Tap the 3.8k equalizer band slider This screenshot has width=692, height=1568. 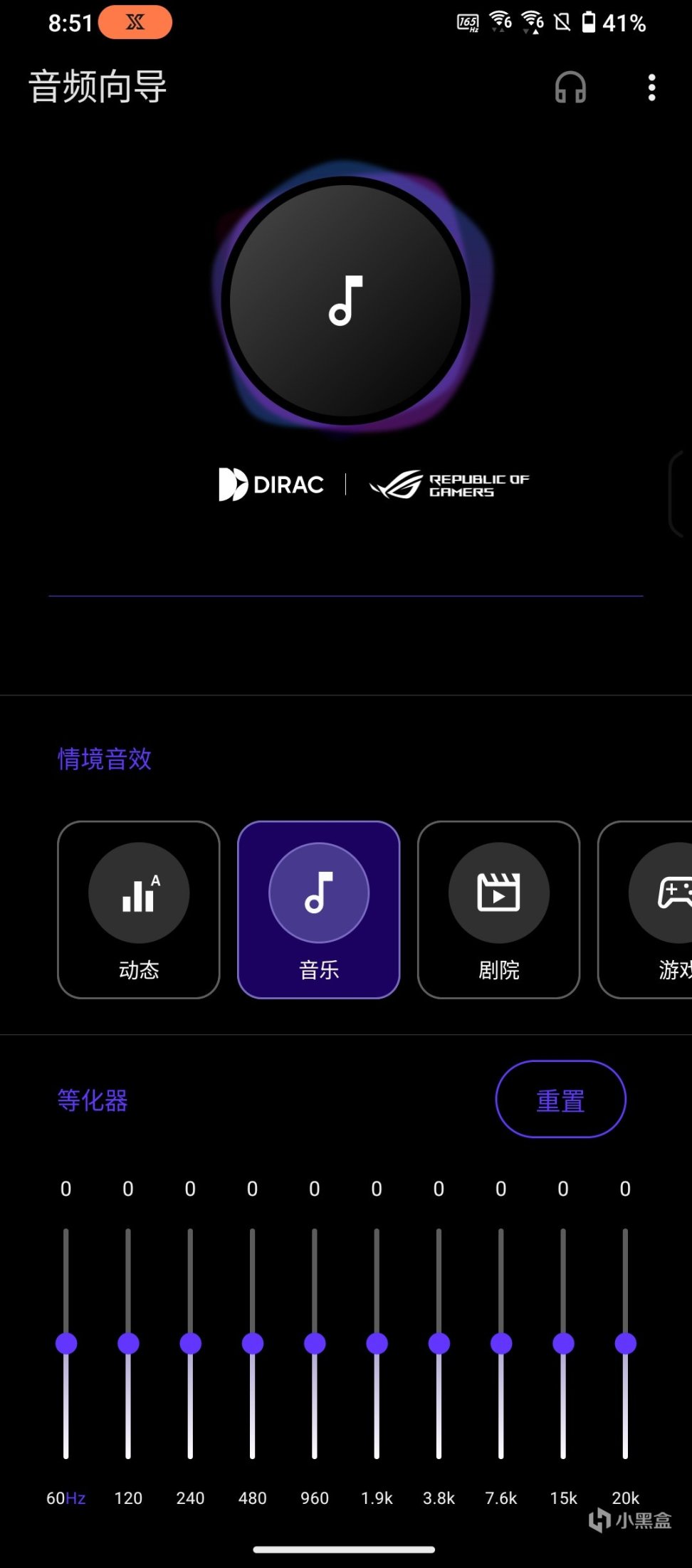click(x=439, y=1343)
